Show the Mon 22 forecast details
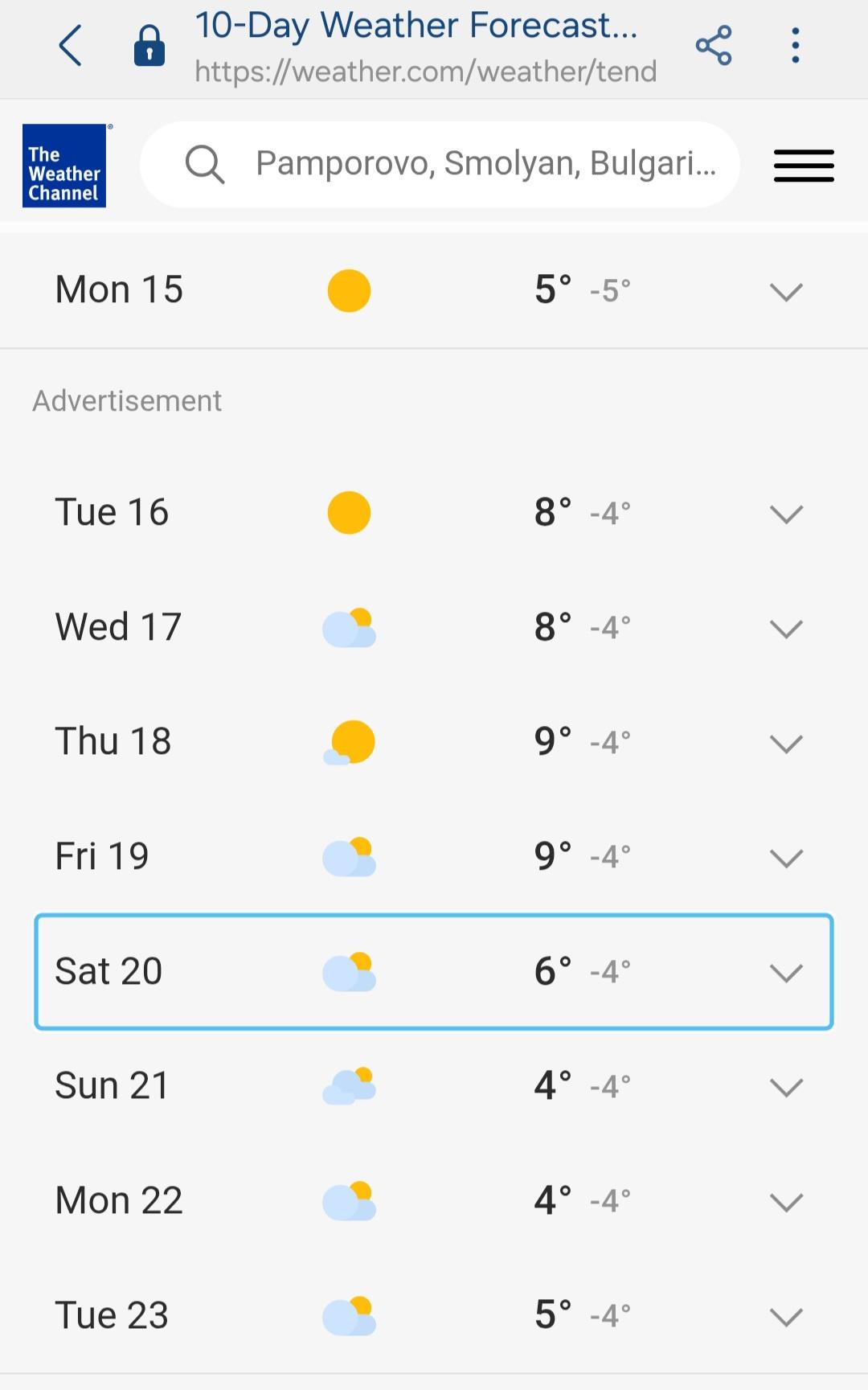Image resolution: width=868 pixels, height=1390 pixels. [x=785, y=1202]
